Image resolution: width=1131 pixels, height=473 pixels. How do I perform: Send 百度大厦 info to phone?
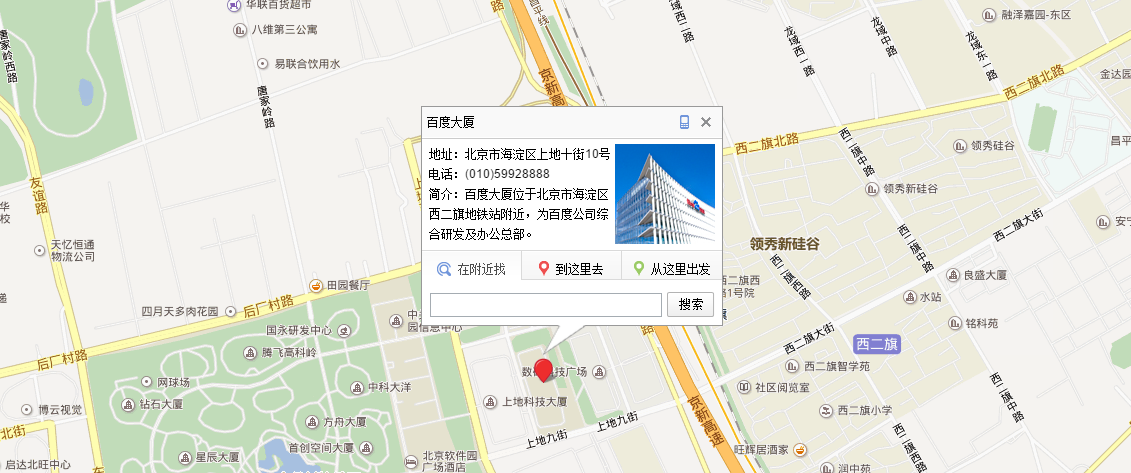point(685,122)
